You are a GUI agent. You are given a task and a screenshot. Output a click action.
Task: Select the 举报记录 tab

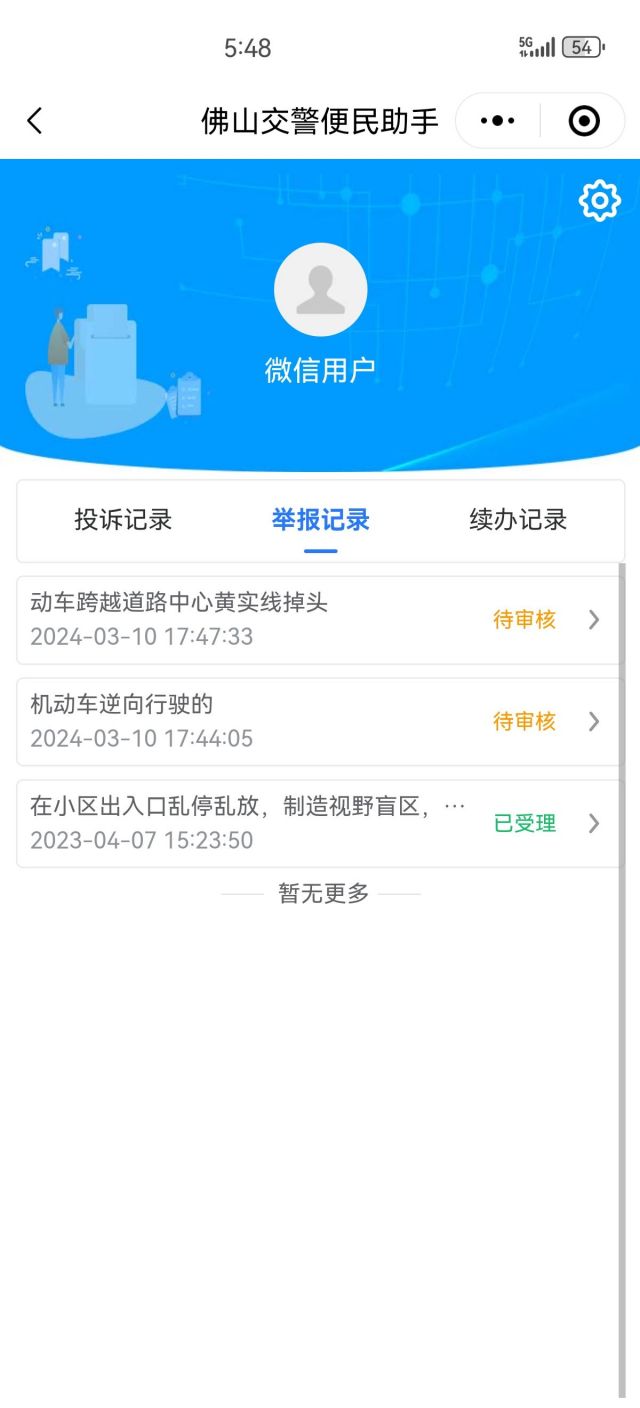pyautogui.click(x=320, y=520)
